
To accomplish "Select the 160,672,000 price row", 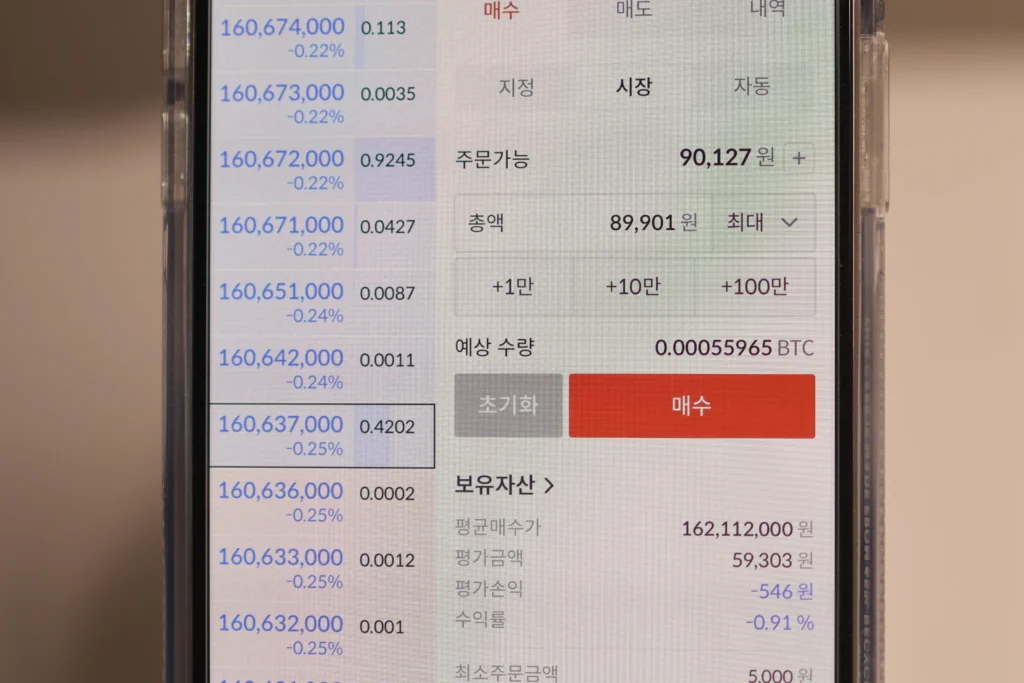I will (320, 170).
